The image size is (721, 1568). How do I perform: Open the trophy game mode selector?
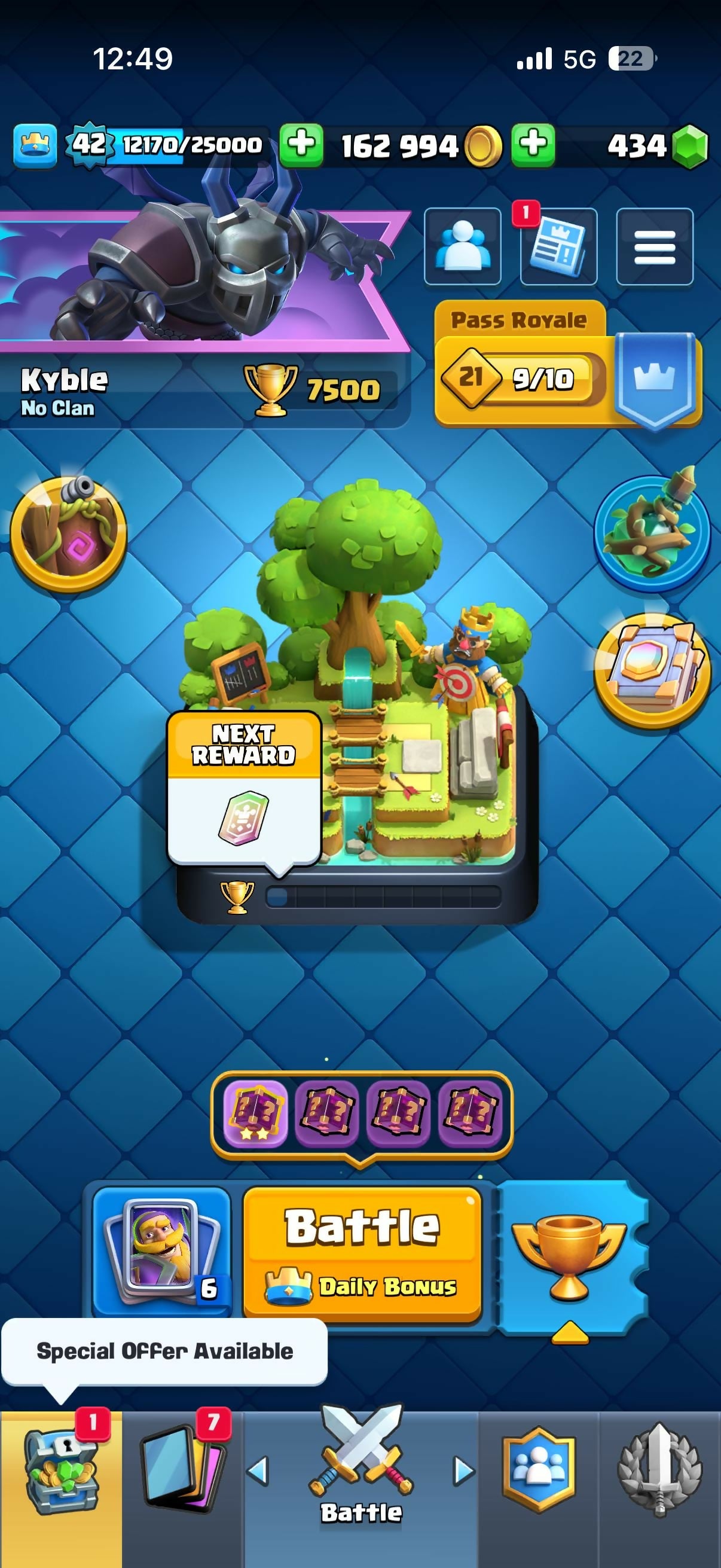[x=571, y=1258]
